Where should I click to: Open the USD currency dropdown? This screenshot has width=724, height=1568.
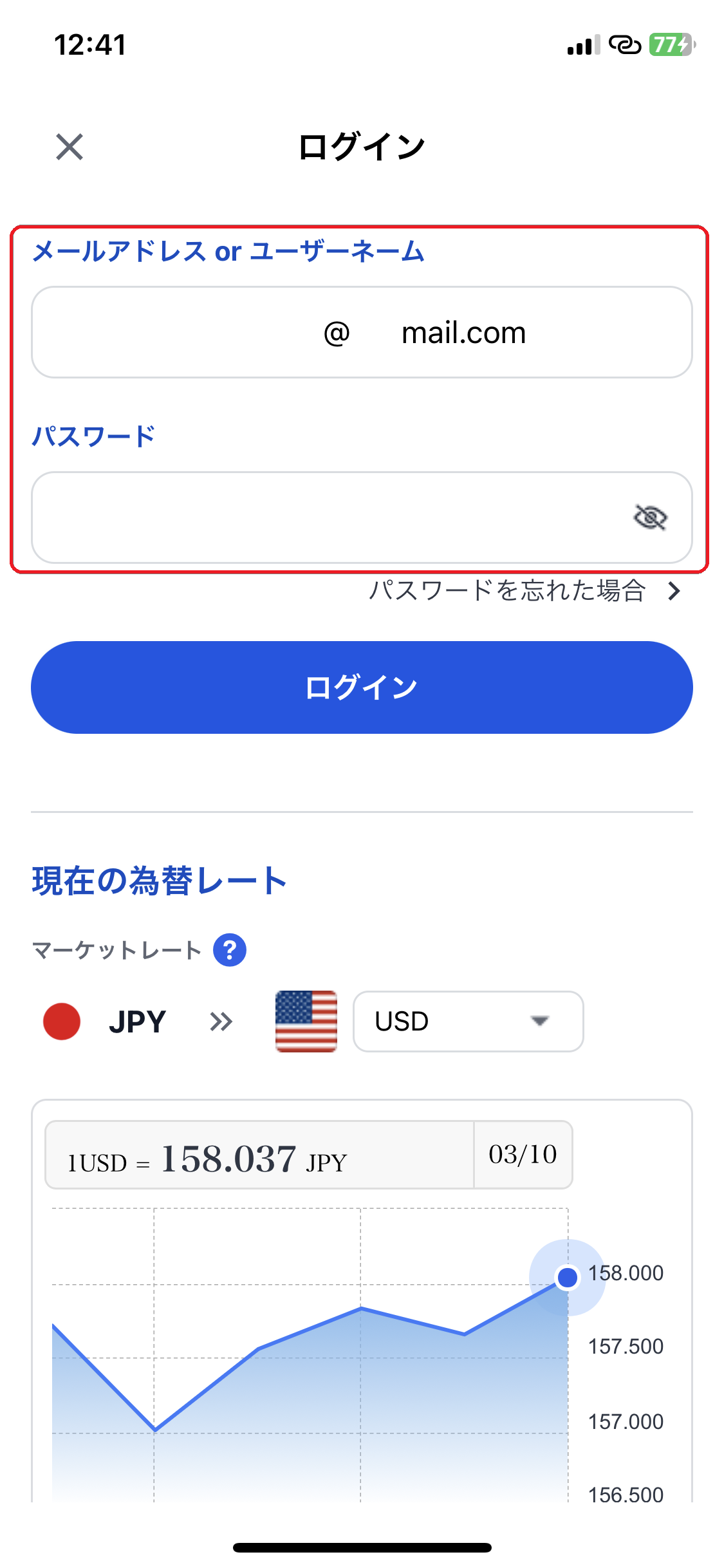point(468,1022)
